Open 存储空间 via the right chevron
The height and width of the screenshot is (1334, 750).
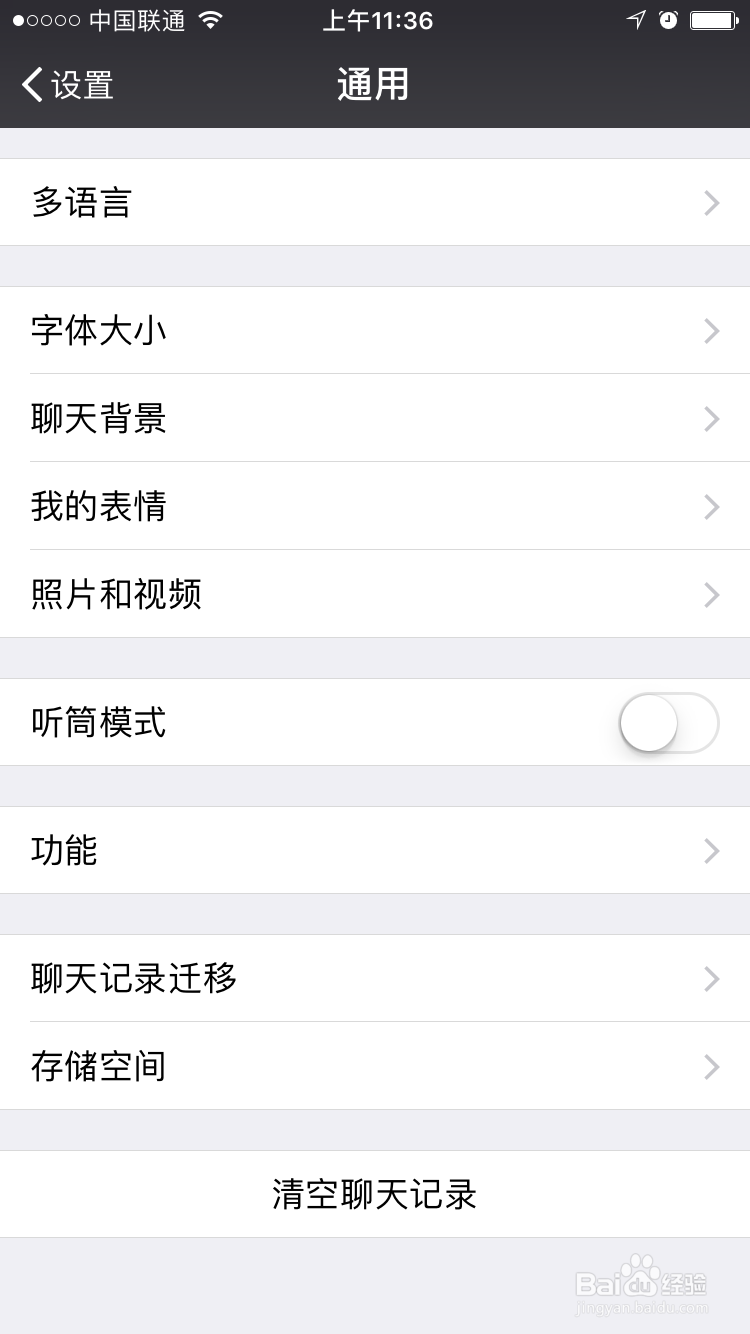[x=710, y=1066]
